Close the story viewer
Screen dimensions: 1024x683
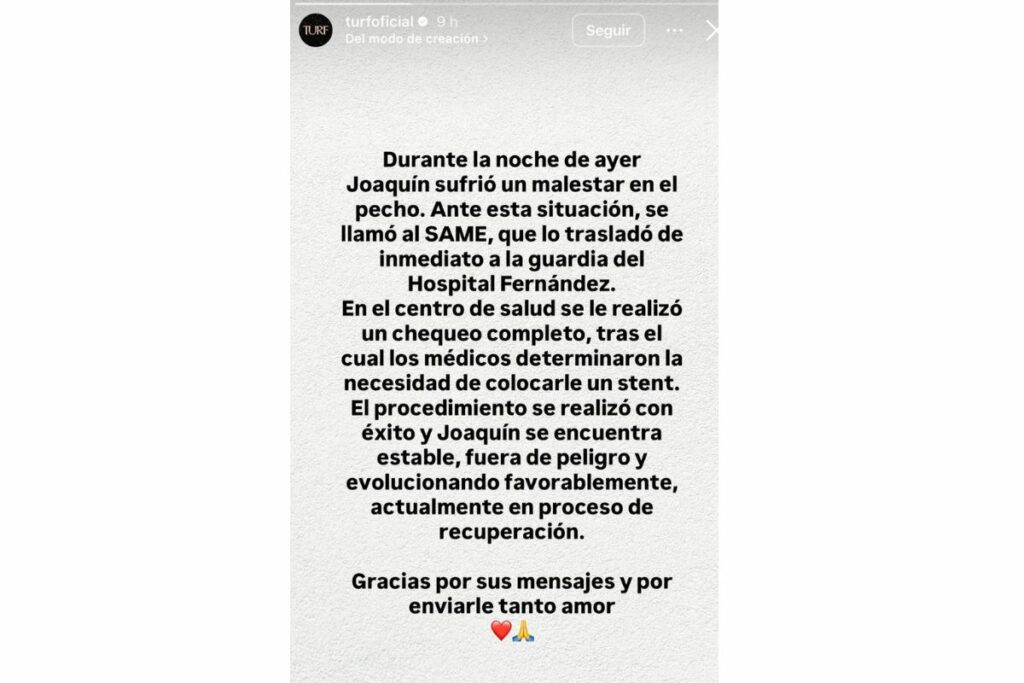(711, 30)
